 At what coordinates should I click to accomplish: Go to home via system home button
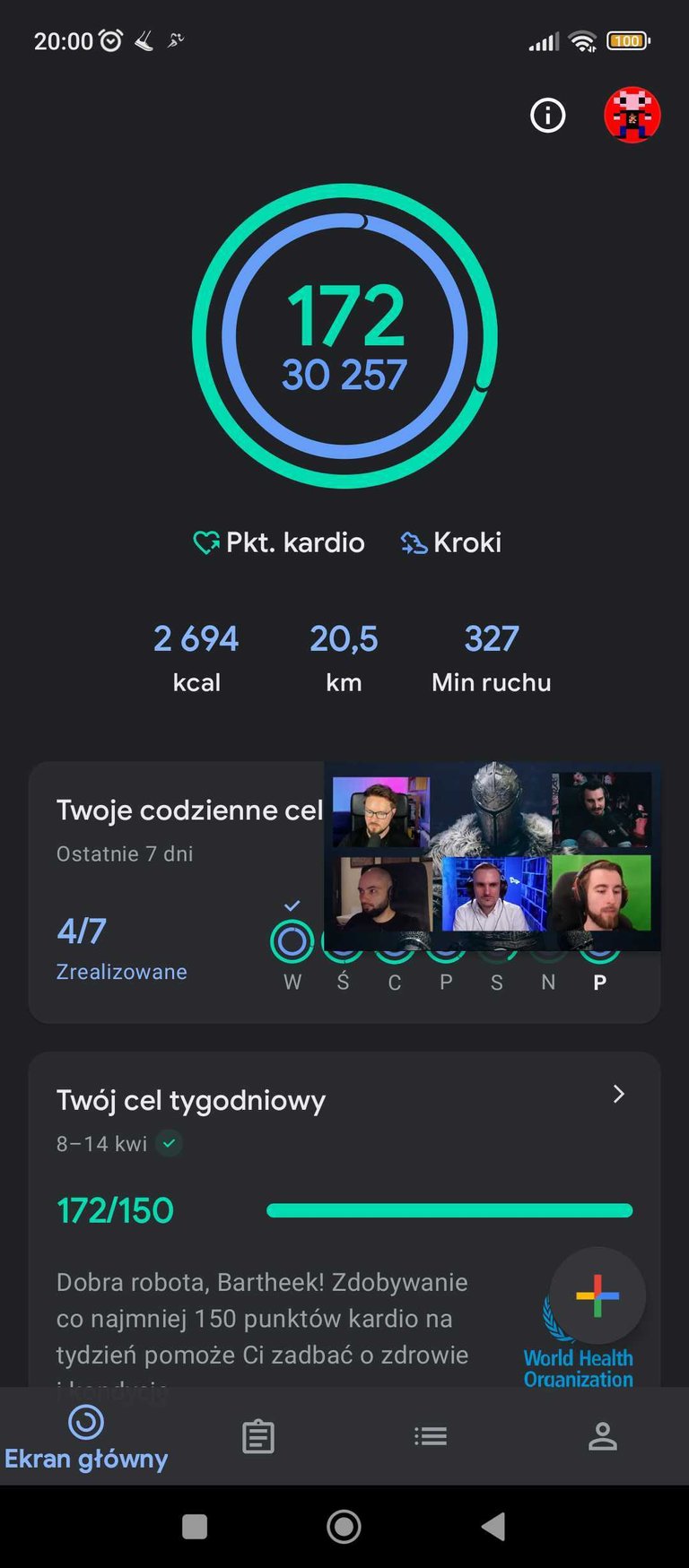click(x=344, y=1526)
